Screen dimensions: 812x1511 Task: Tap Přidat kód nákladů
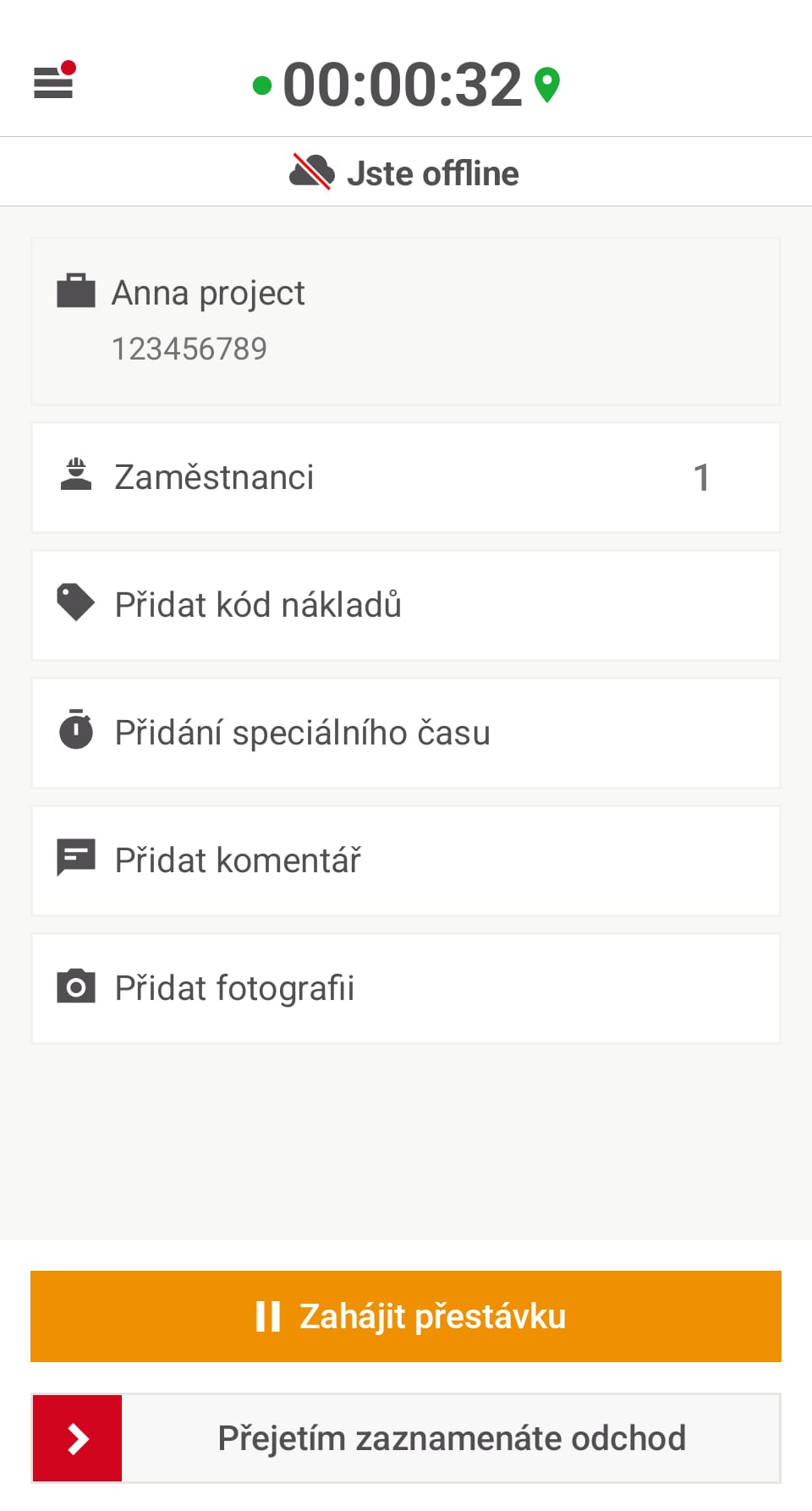405,605
